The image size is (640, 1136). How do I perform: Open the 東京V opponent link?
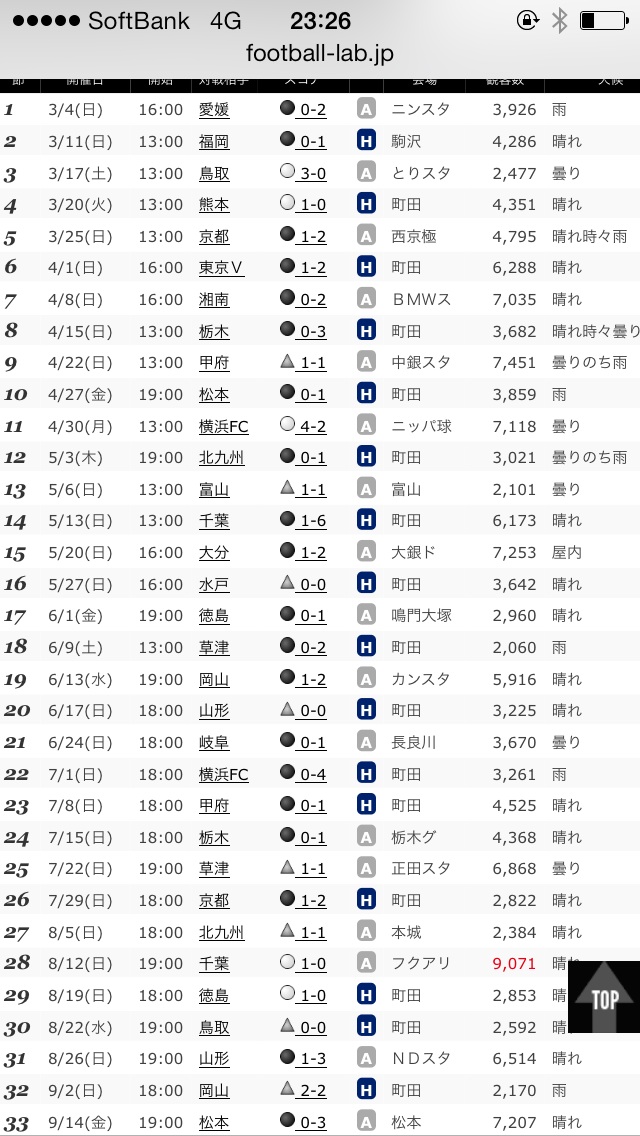(221, 268)
